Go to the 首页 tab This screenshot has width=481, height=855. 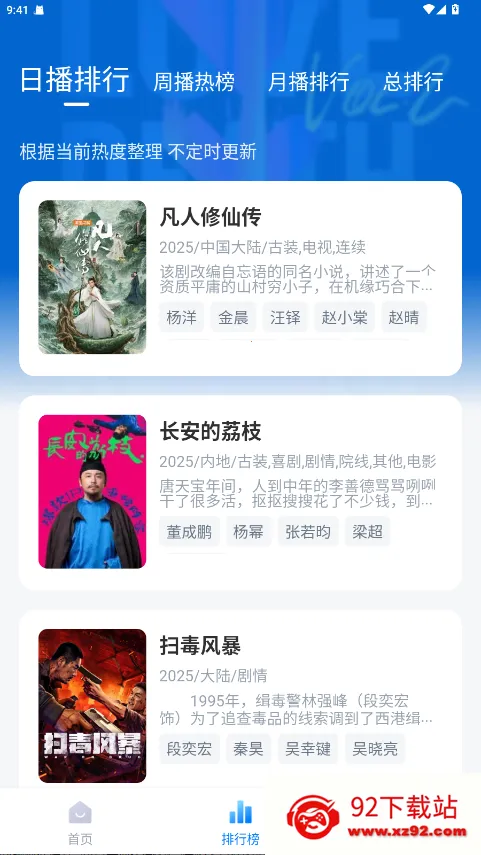80,822
